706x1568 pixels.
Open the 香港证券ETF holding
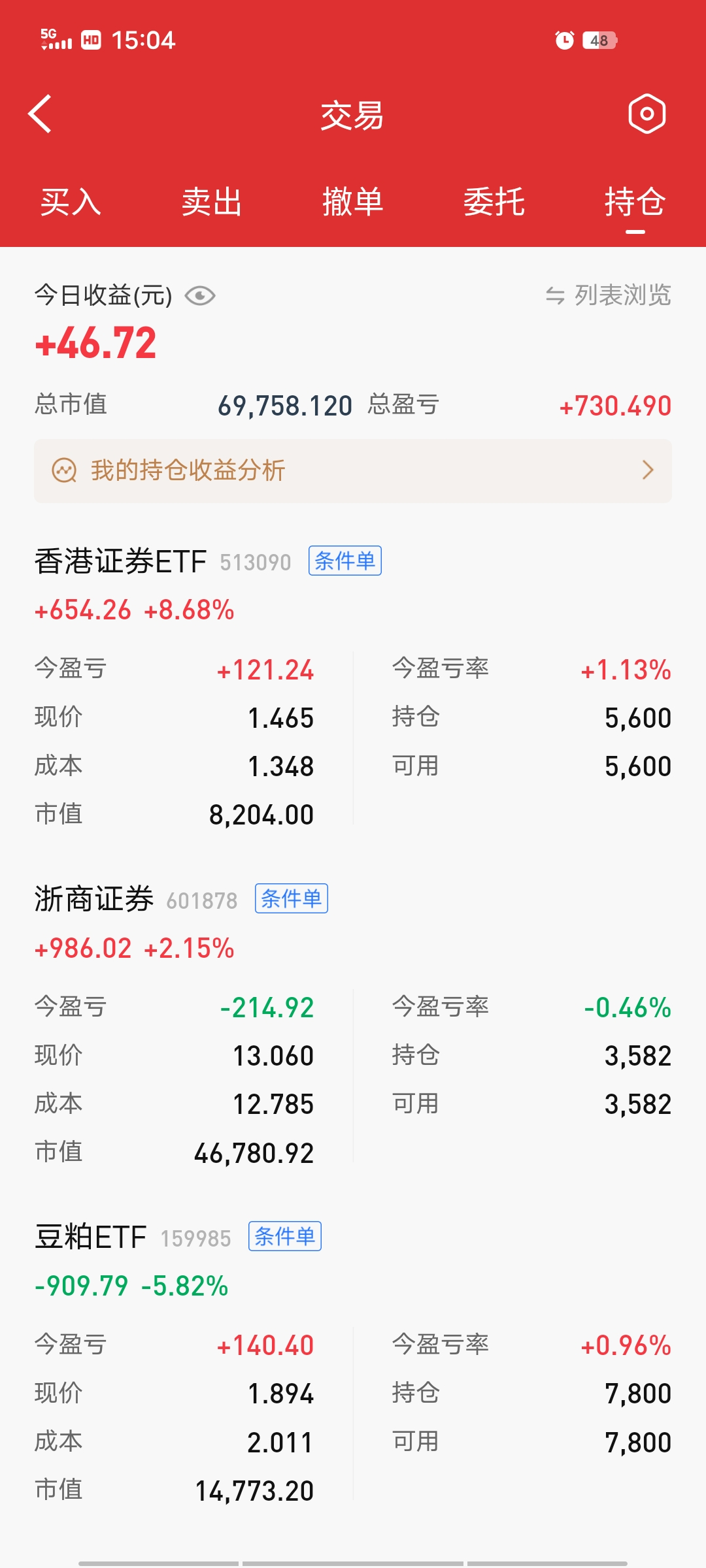121,562
